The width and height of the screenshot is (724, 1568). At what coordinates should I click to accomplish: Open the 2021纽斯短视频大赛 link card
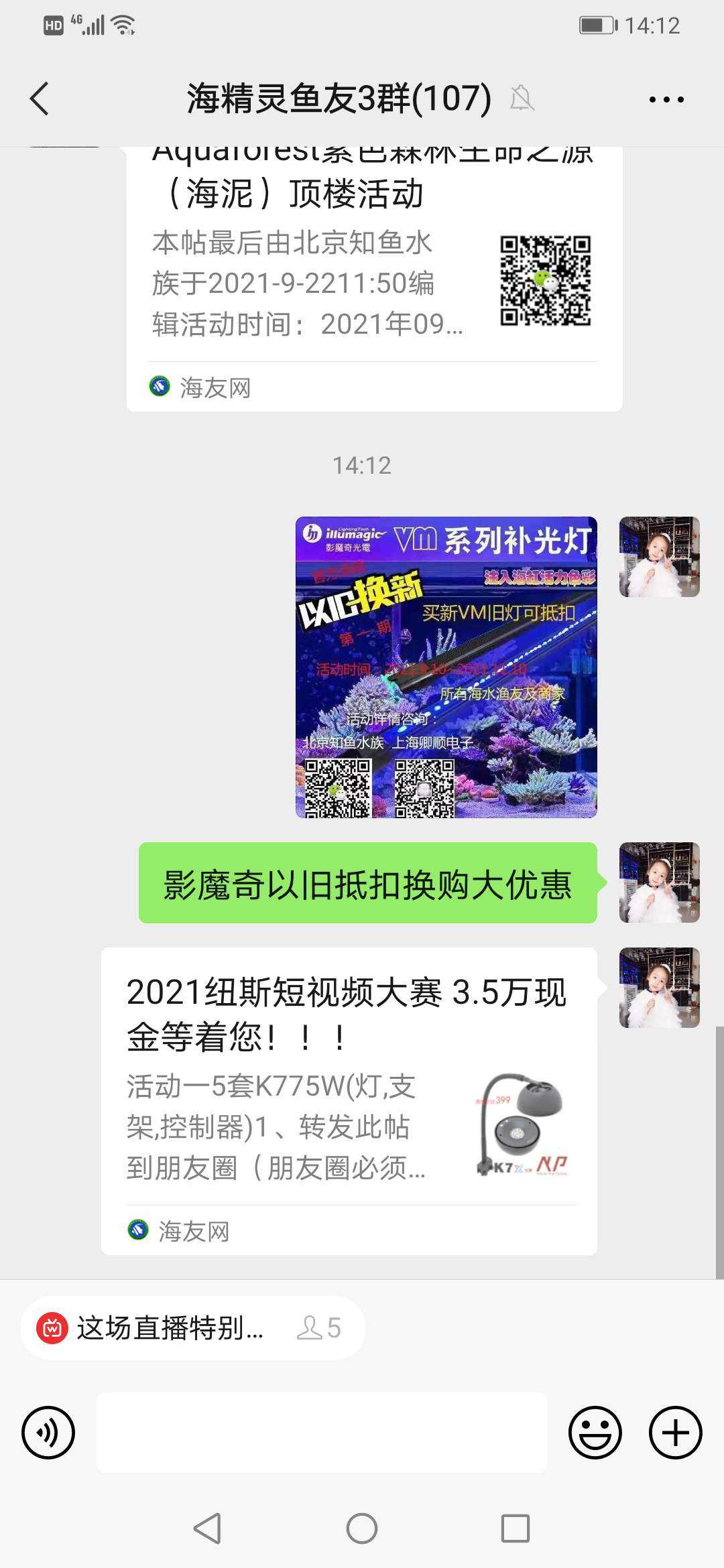point(349,1100)
